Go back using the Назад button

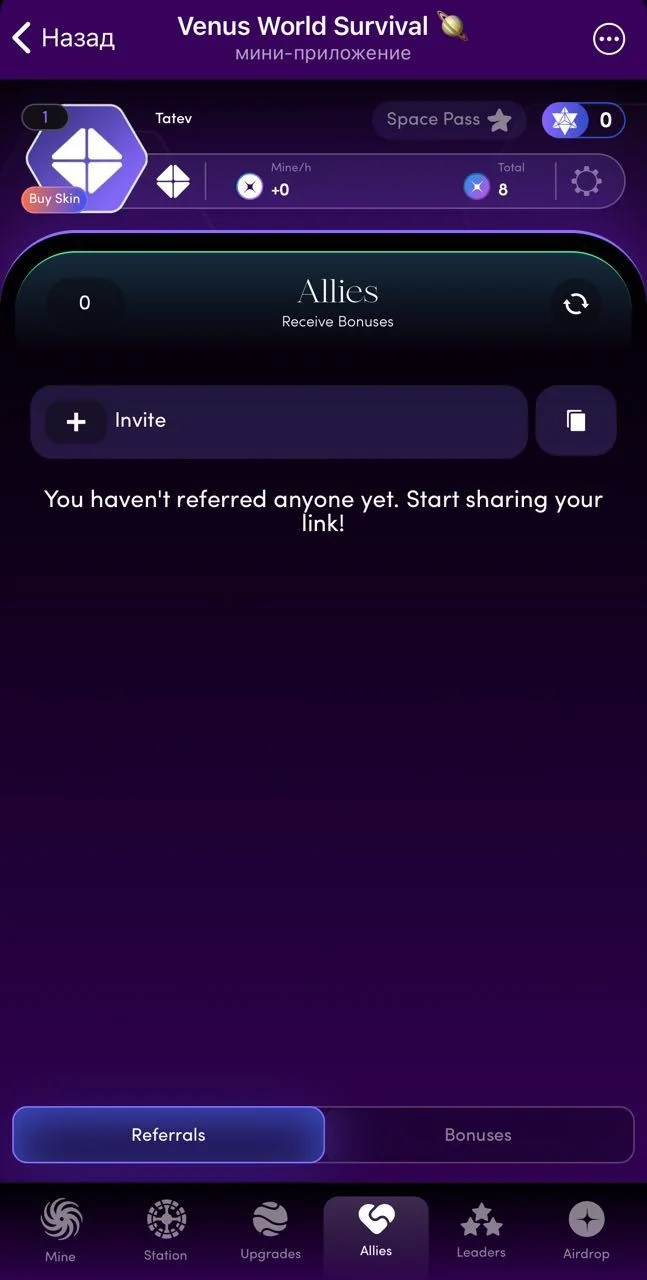pos(63,39)
